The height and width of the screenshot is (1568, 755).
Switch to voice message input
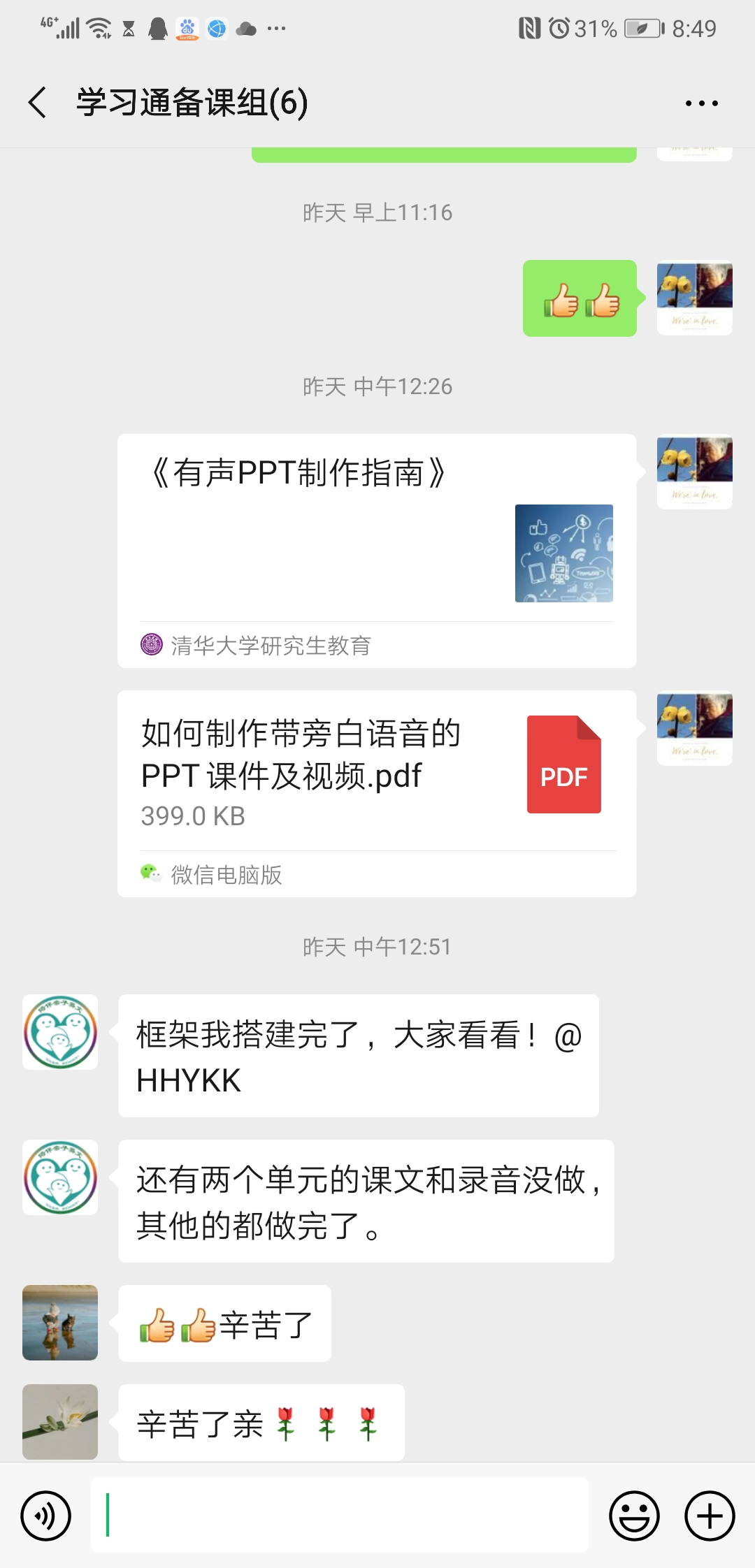pyautogui.click(x=46, y=1516)
